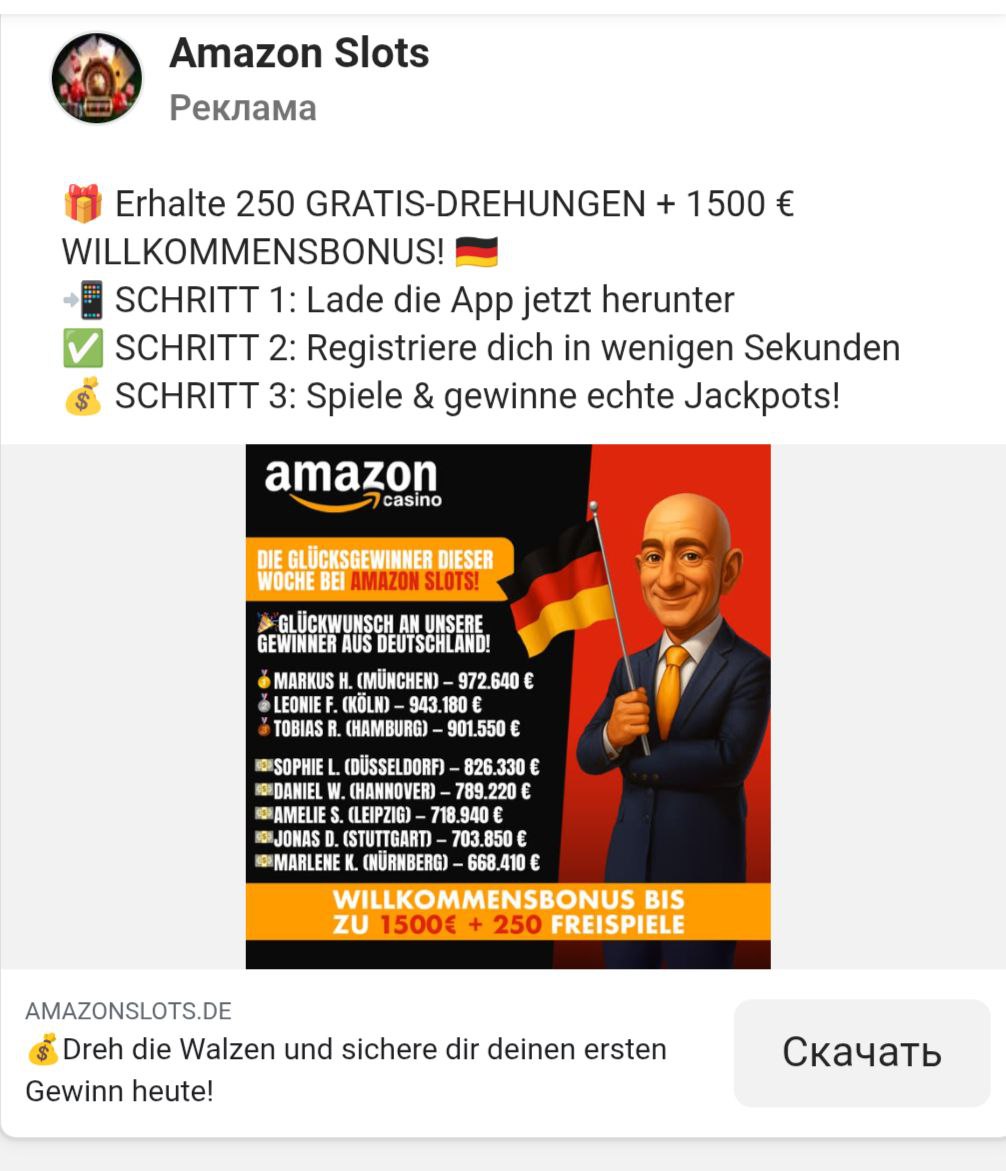Tap the Скачать download button
This screenshot has height=1171, width=1006.
(861, 1052)
